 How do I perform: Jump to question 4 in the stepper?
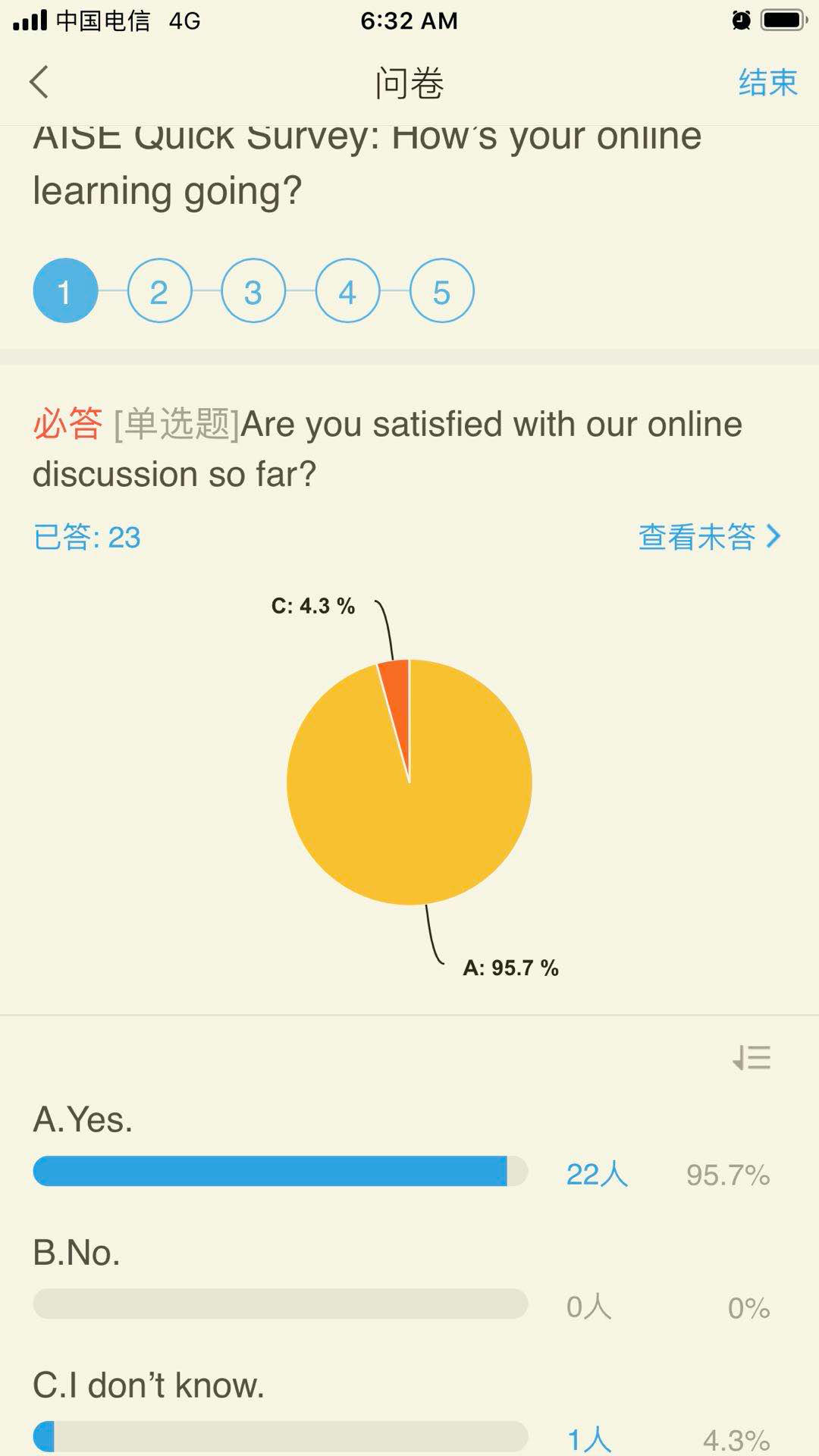[347, 291]
